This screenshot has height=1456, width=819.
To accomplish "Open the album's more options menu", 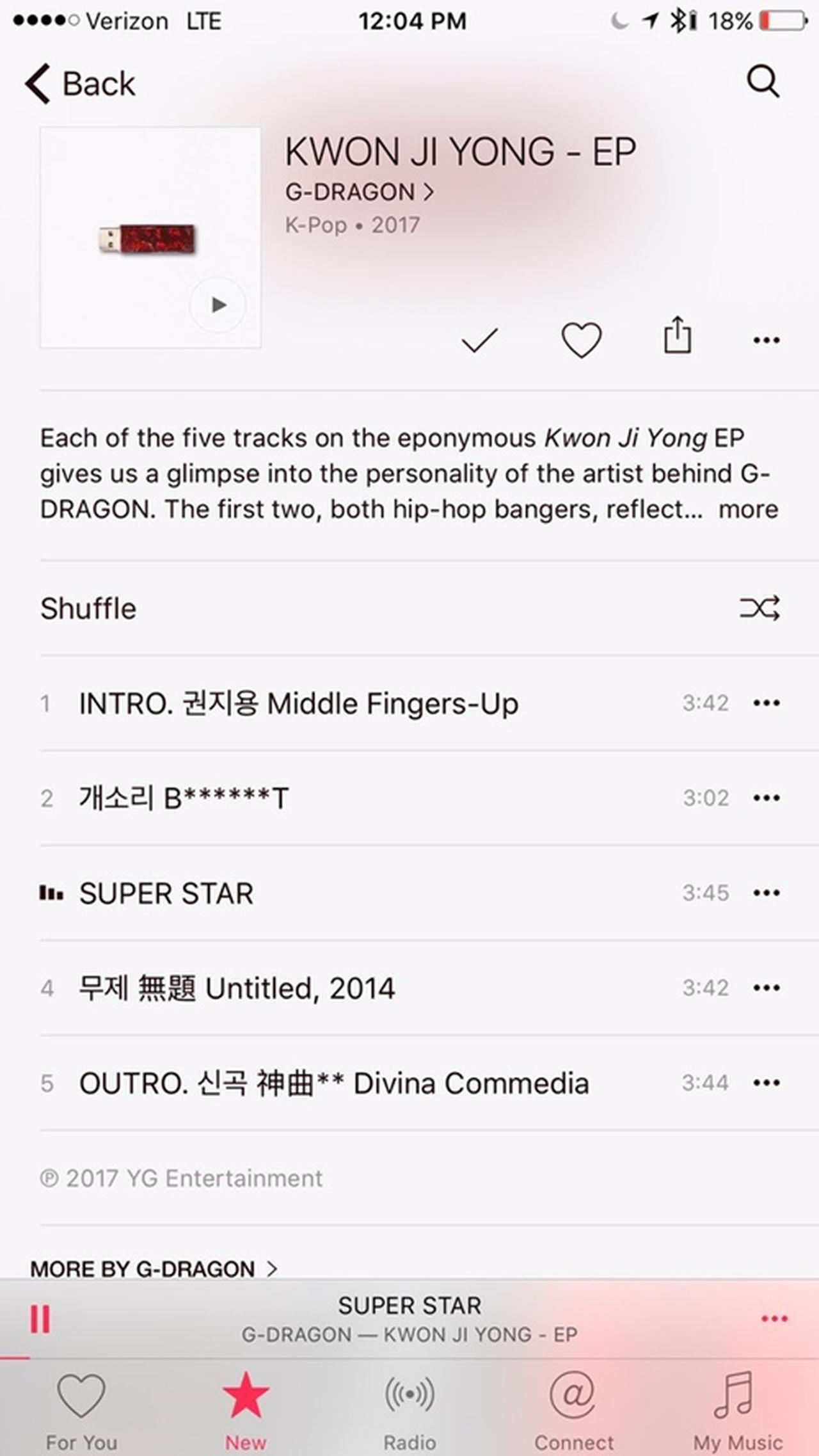I will [766, 340].
